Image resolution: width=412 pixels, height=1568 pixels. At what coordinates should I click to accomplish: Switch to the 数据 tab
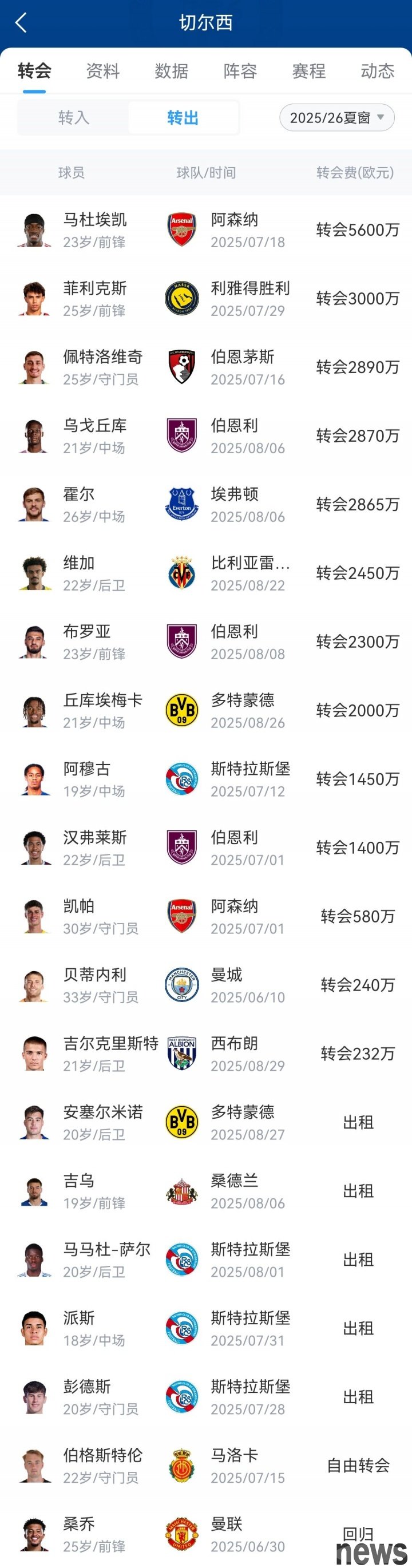(171, 71)
